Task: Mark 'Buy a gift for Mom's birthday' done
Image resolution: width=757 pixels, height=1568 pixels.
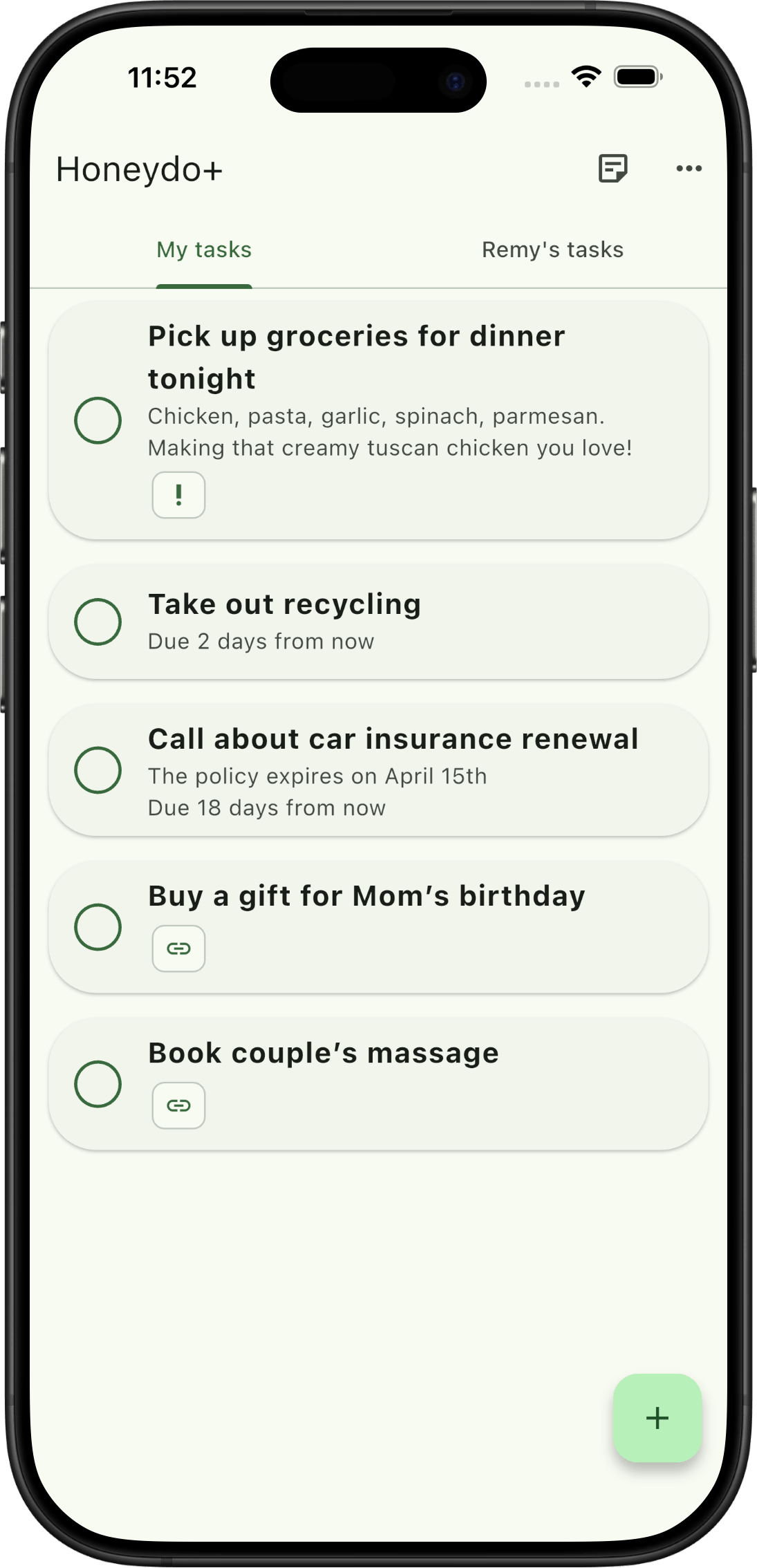Action: tap(98, 927)
